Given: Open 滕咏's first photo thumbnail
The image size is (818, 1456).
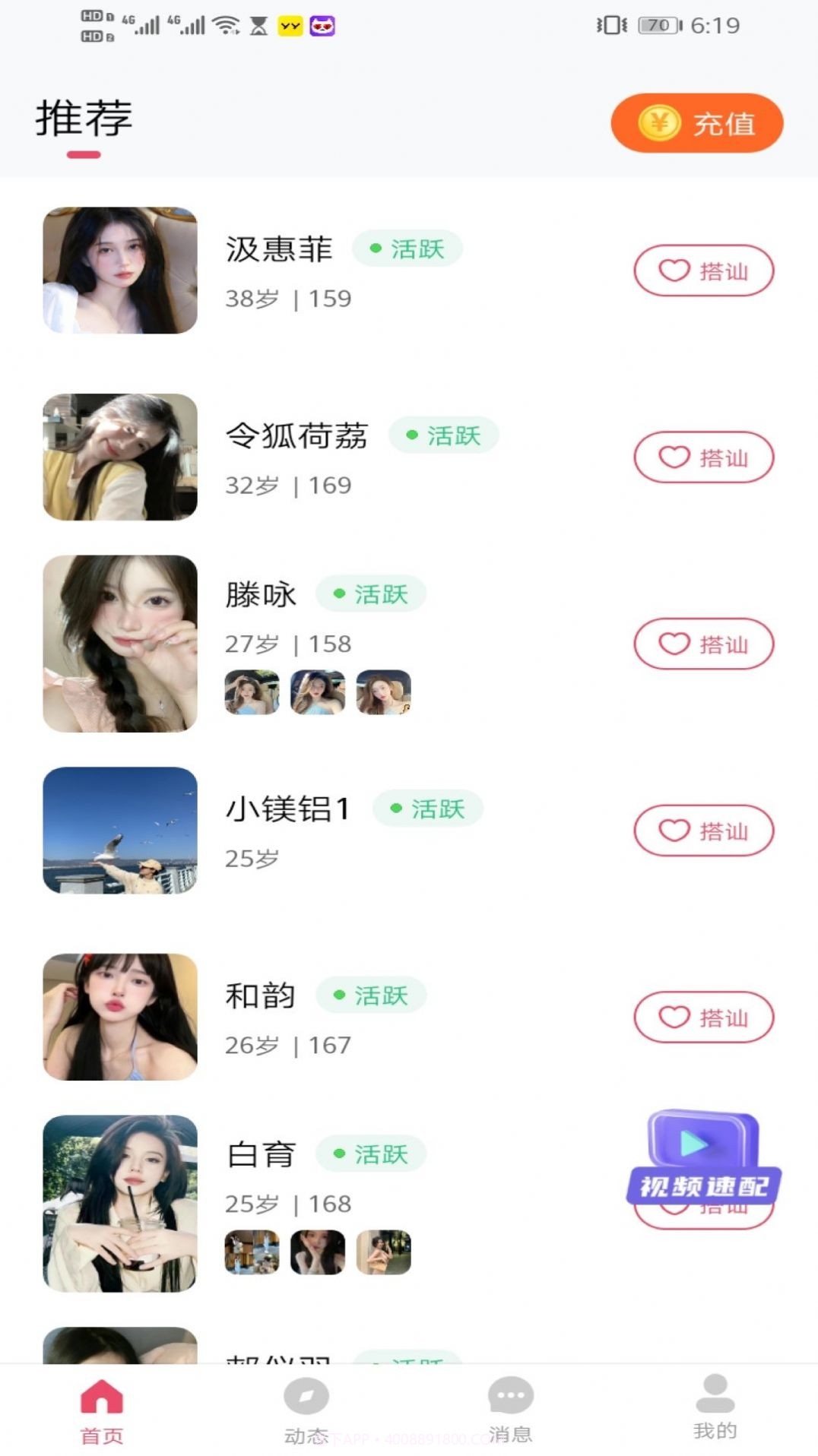Looking at the screenshot, I should click(252, 692).
